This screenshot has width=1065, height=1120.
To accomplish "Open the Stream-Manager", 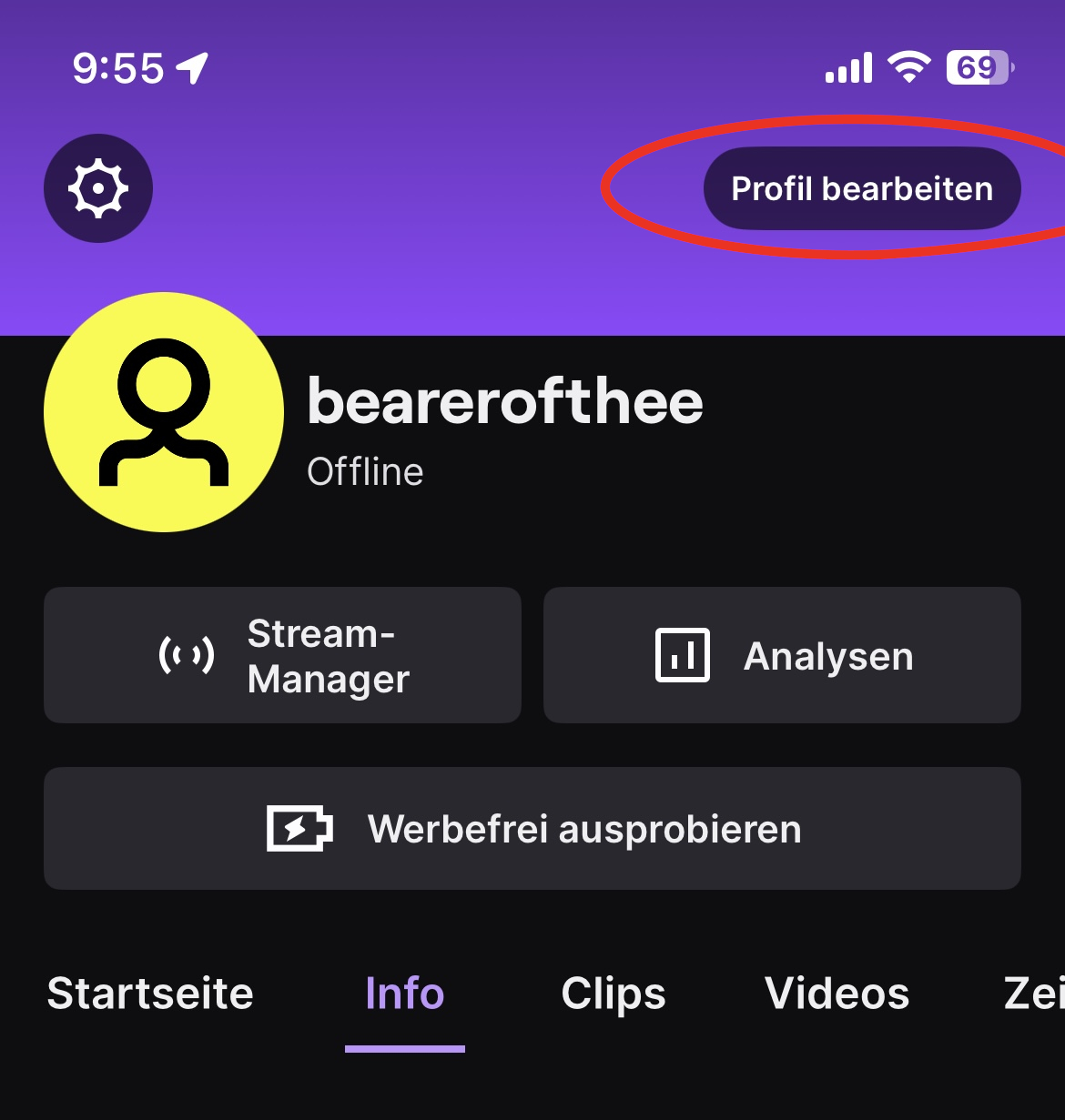I will [282, 655].
